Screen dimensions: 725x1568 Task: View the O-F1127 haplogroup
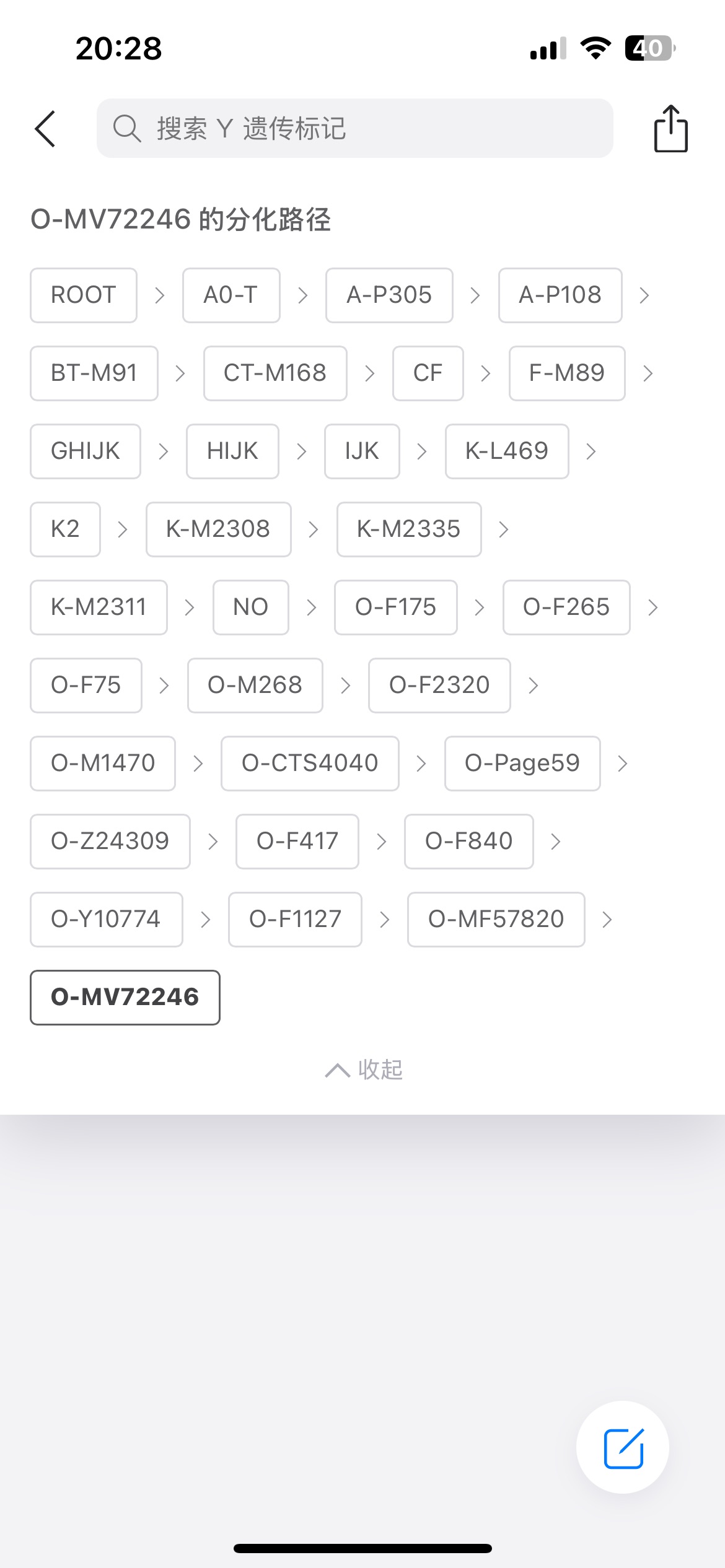click(295, 920)
